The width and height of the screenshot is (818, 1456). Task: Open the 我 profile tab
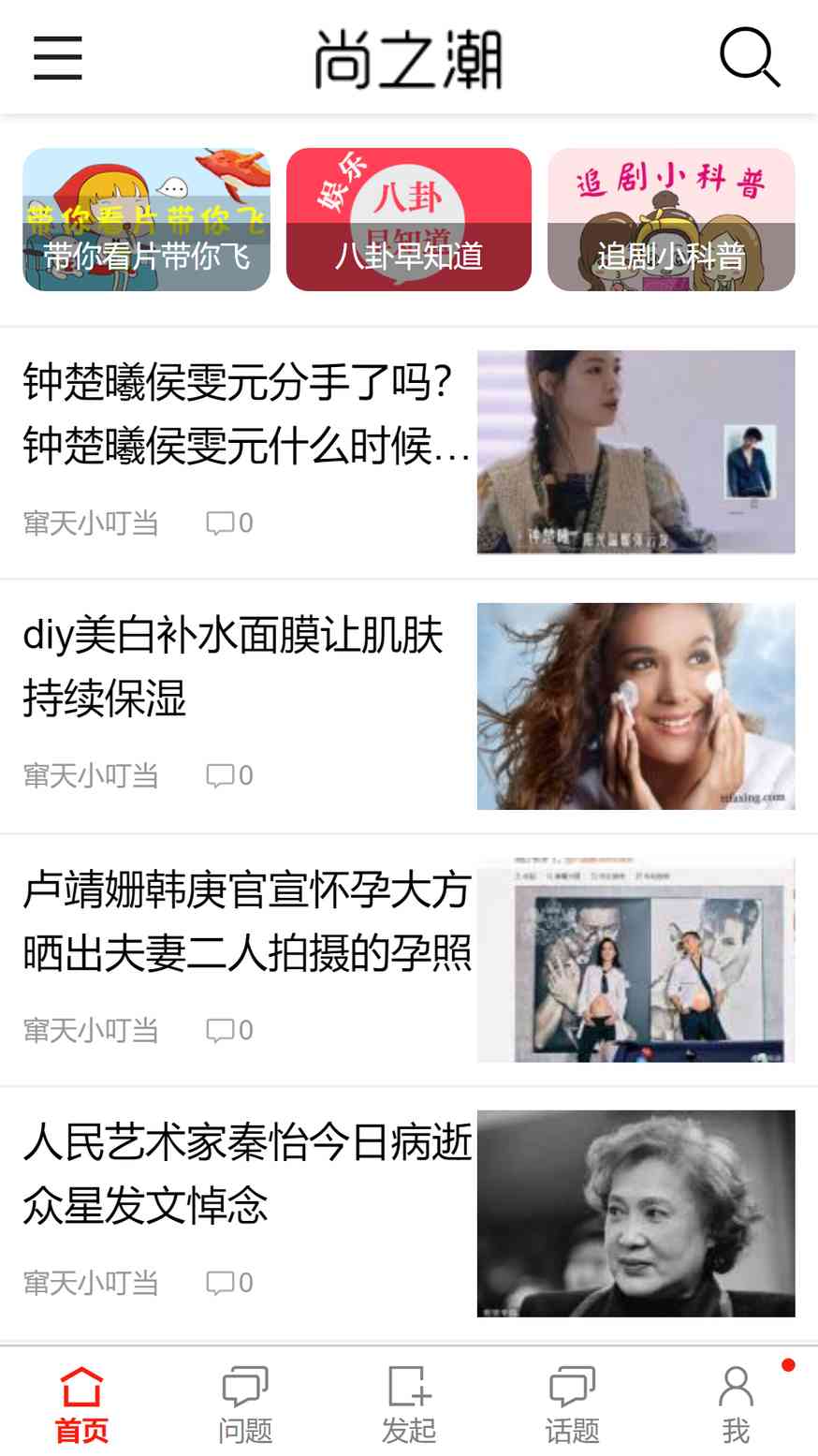click(736, 1404)
